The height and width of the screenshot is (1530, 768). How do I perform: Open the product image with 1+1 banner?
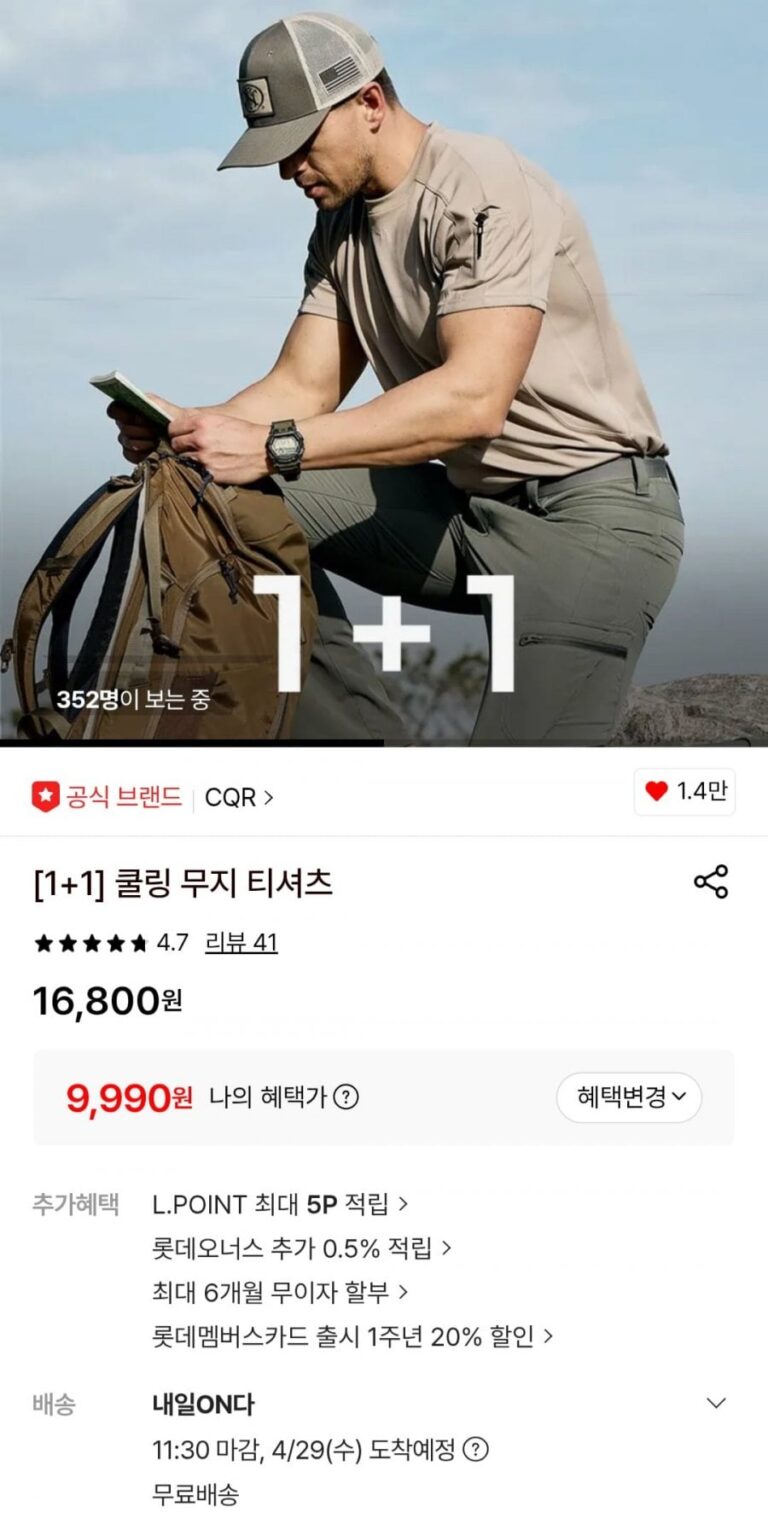pos(384,370)
